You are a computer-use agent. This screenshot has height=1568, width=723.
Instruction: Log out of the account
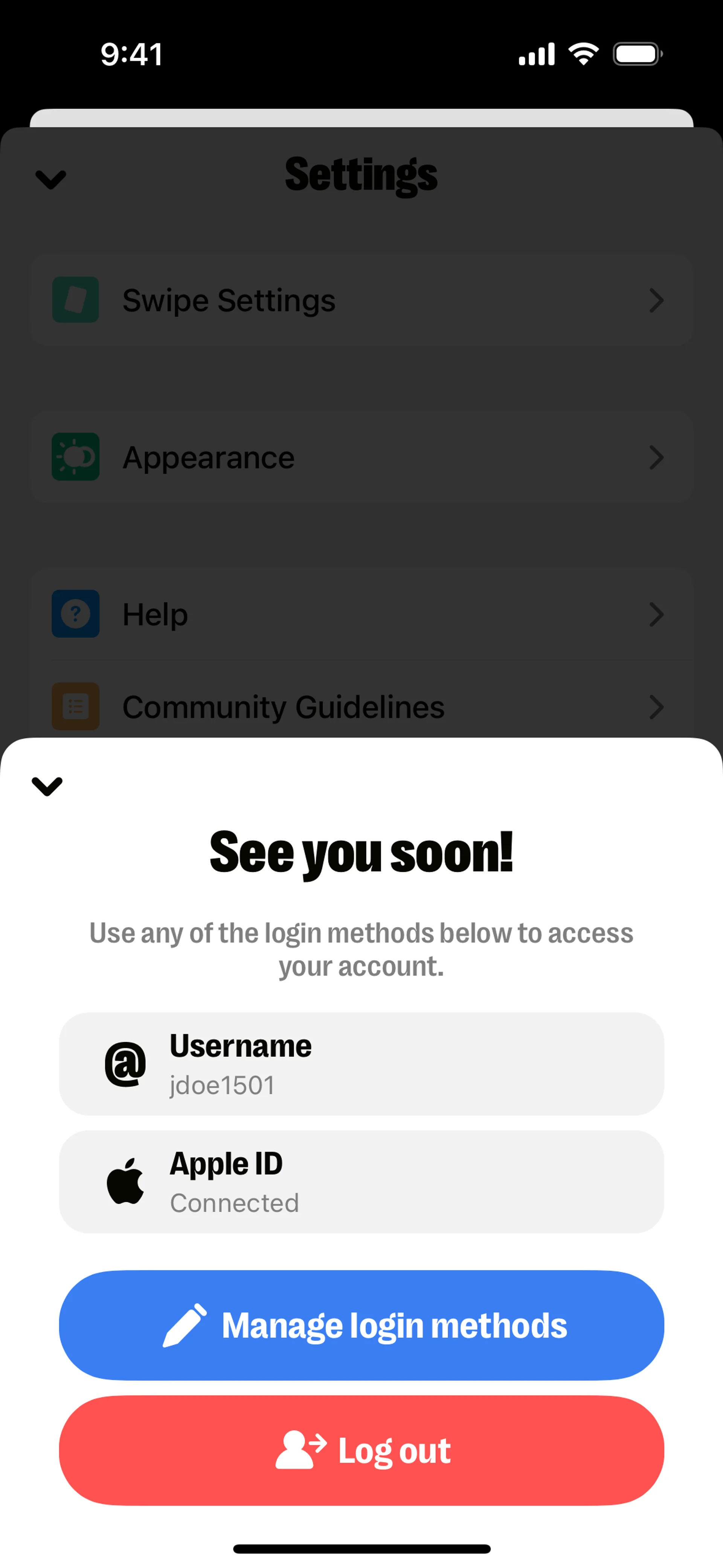tap(361, 1450)
